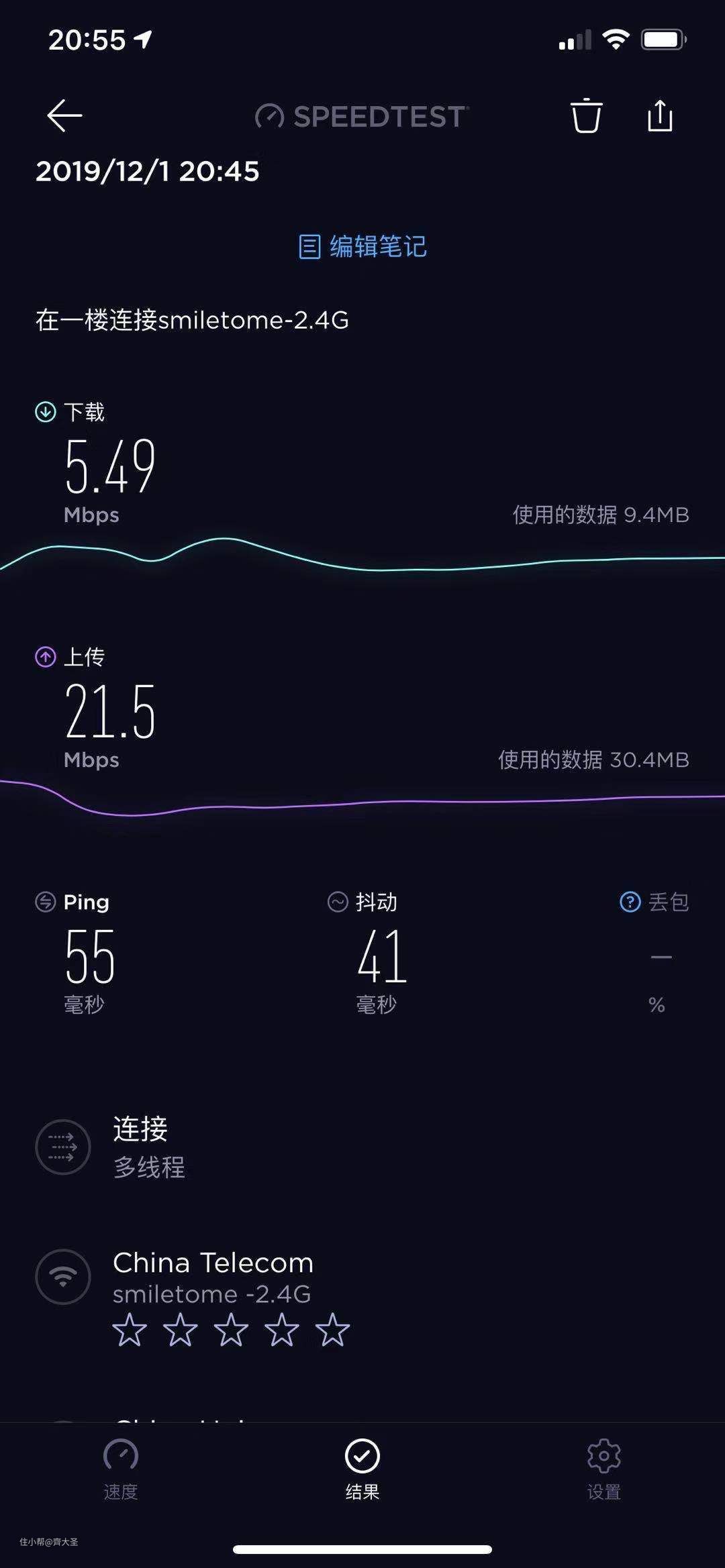Rate China Telecom with five stars

coord(332,1330)
